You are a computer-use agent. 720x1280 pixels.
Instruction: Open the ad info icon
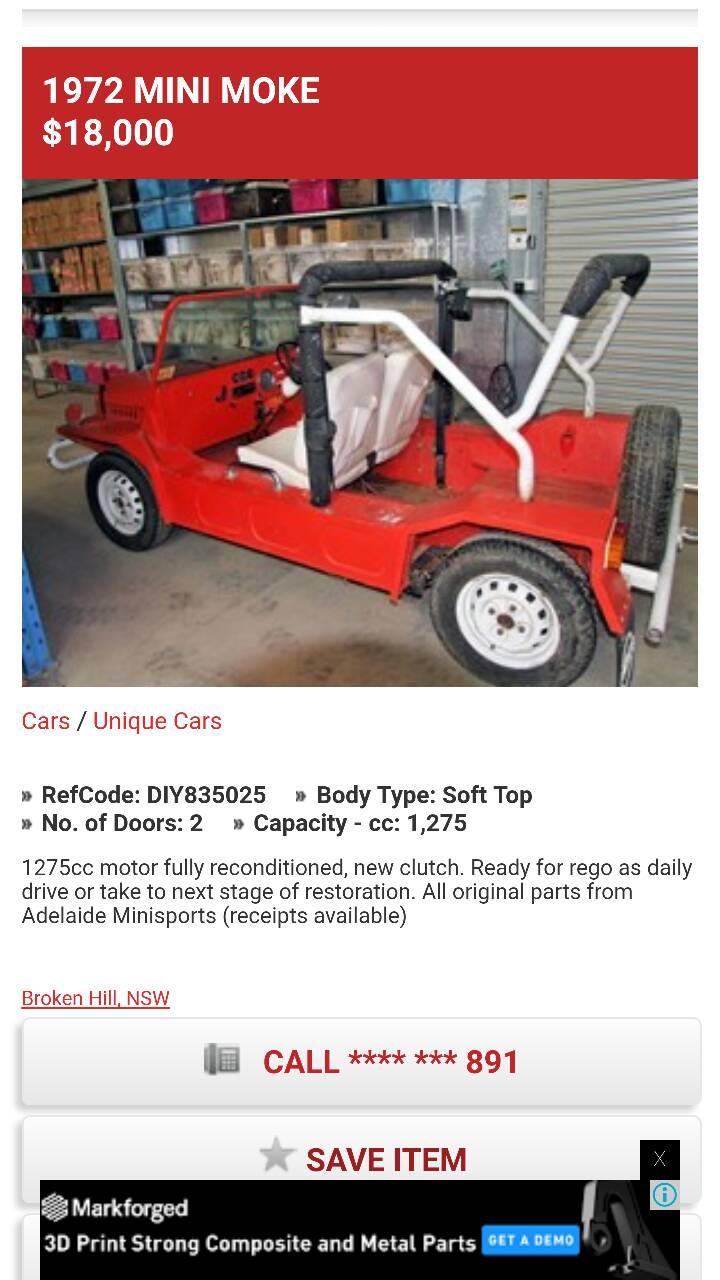665,1195
